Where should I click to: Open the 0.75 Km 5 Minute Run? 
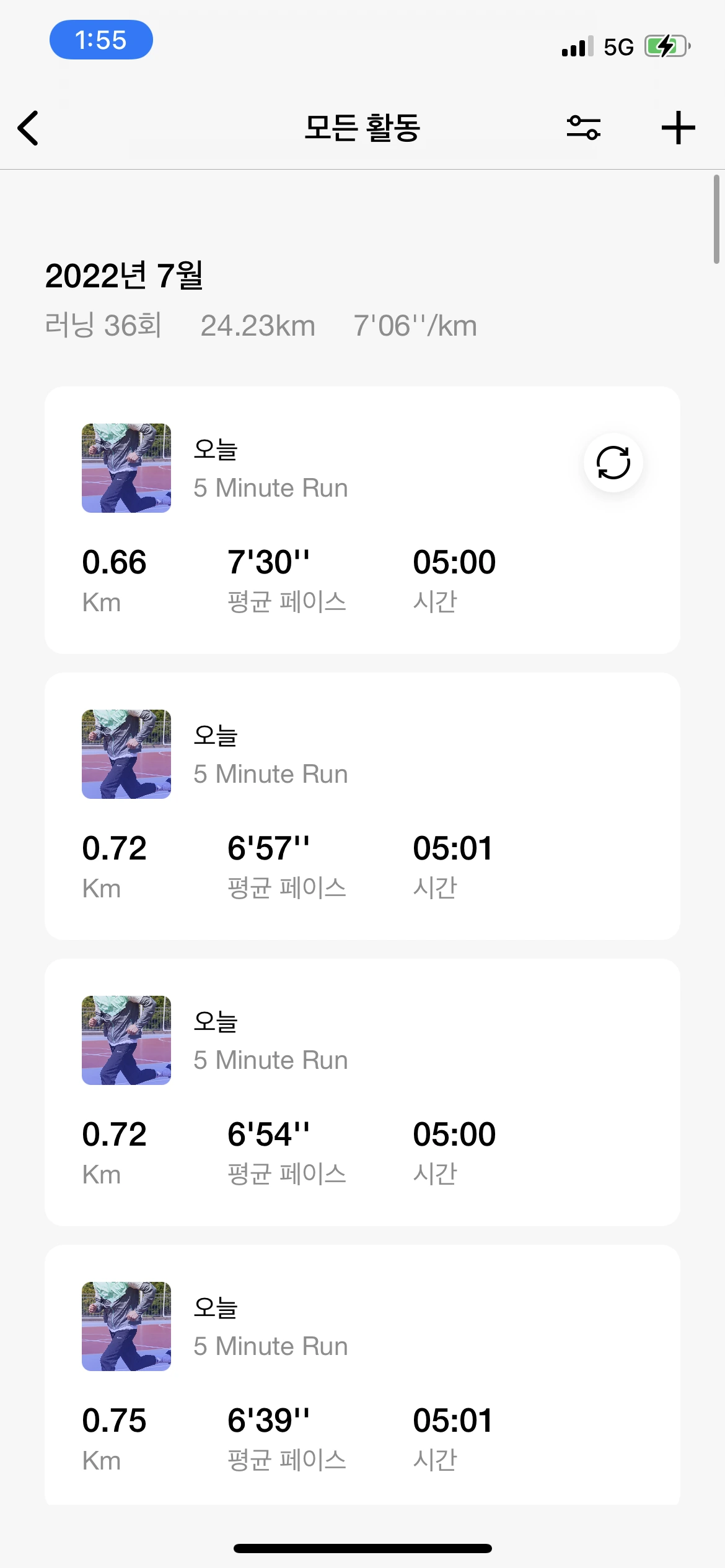coord(362,1375)
